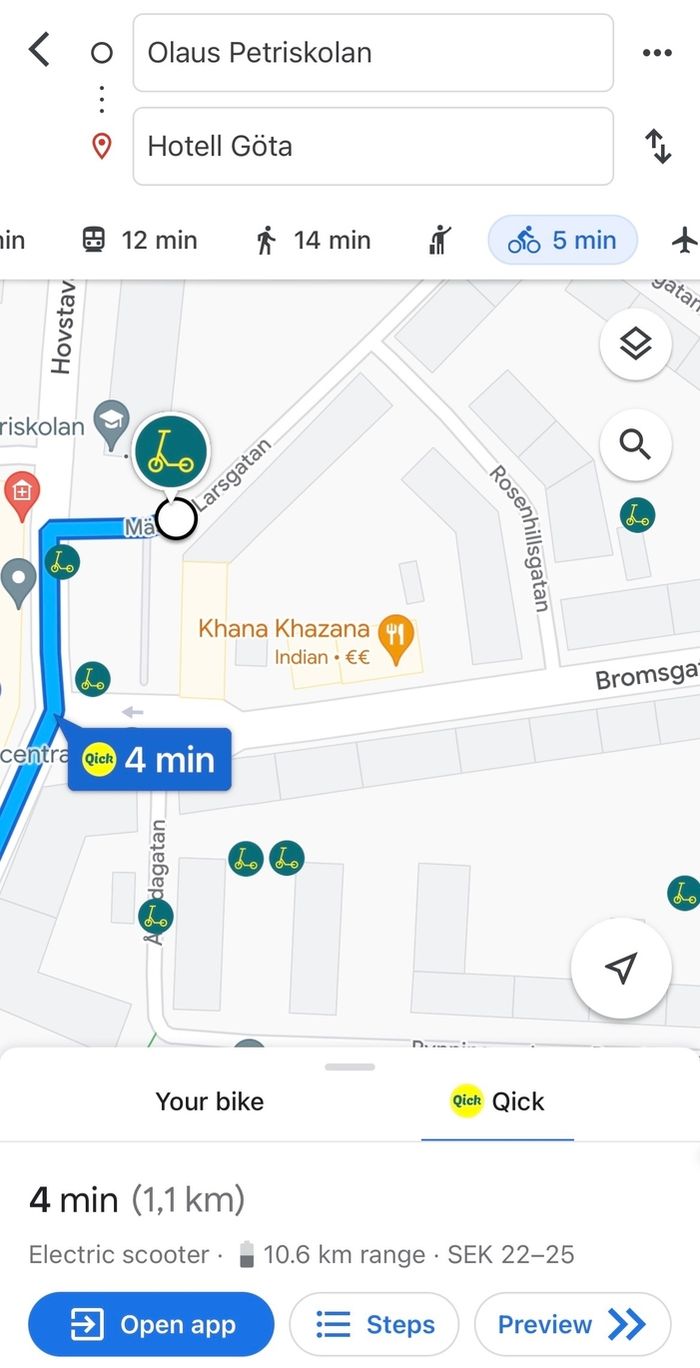
Task: Go back from directions
Action: pos(39,50)
